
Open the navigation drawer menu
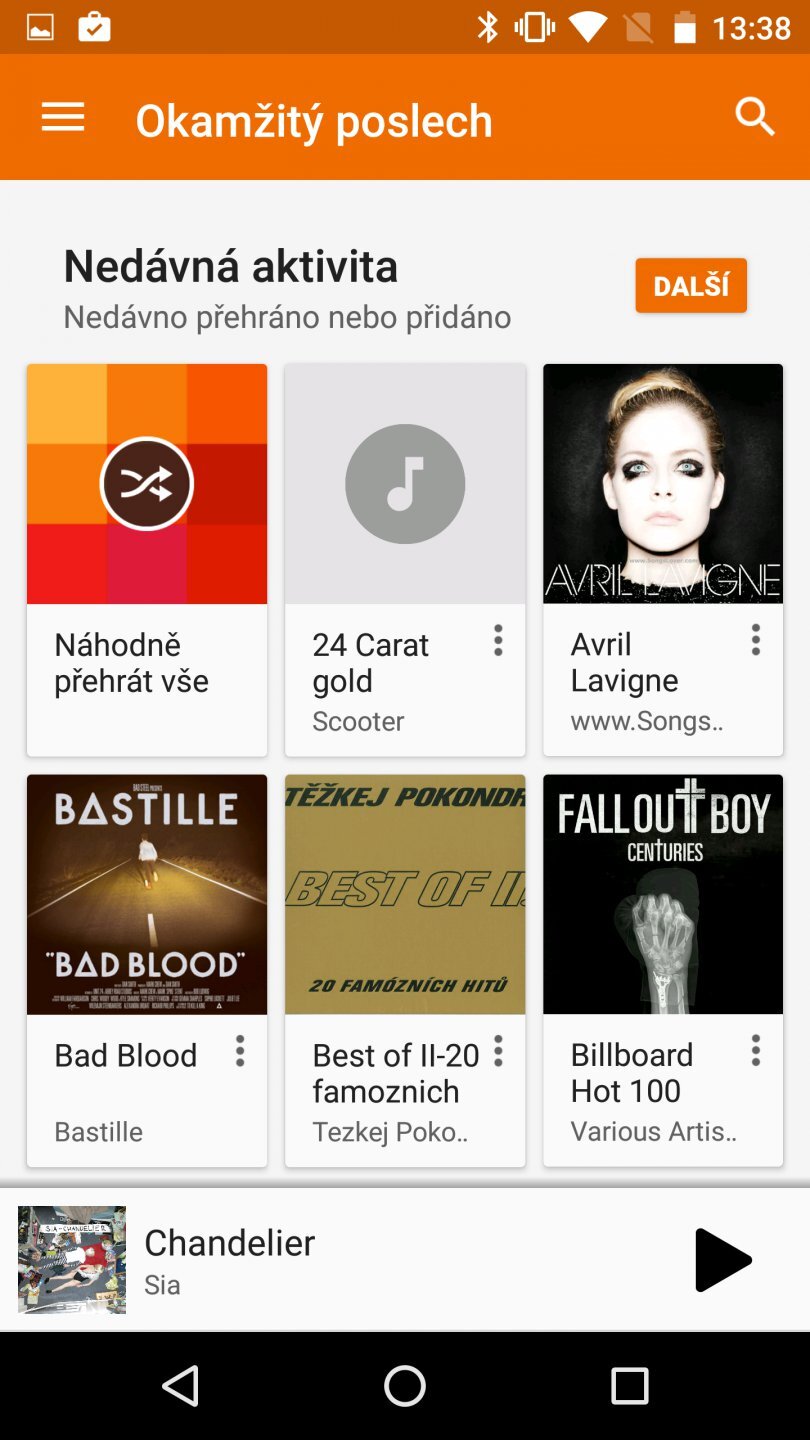point(62,116)
